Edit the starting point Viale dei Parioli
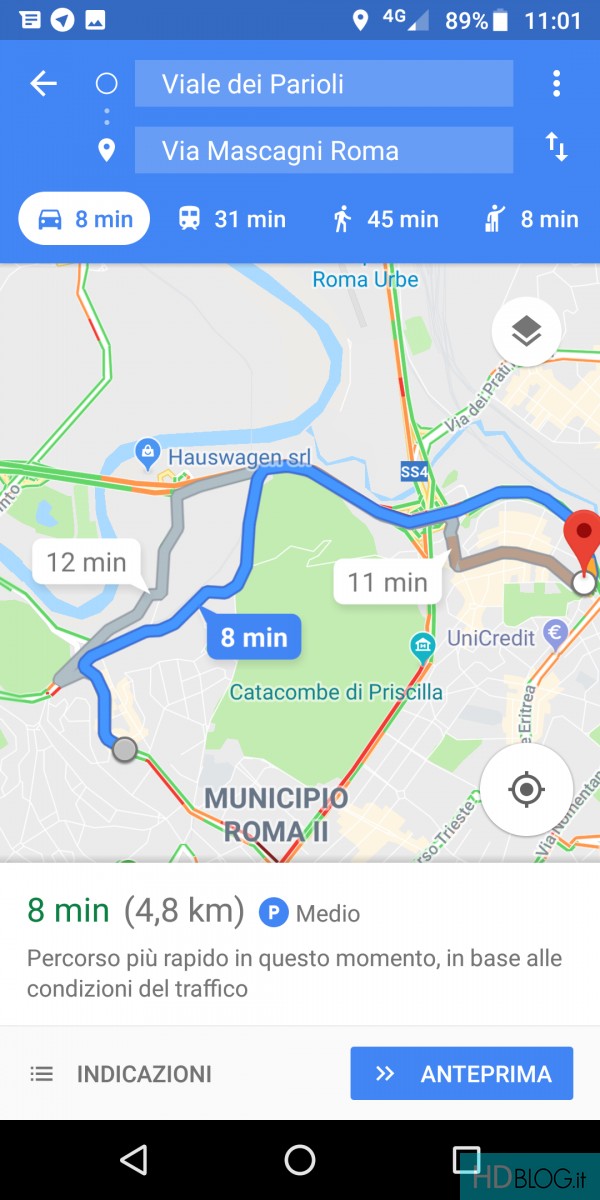This screenshot has width=600, height=1200. [324, 84]
